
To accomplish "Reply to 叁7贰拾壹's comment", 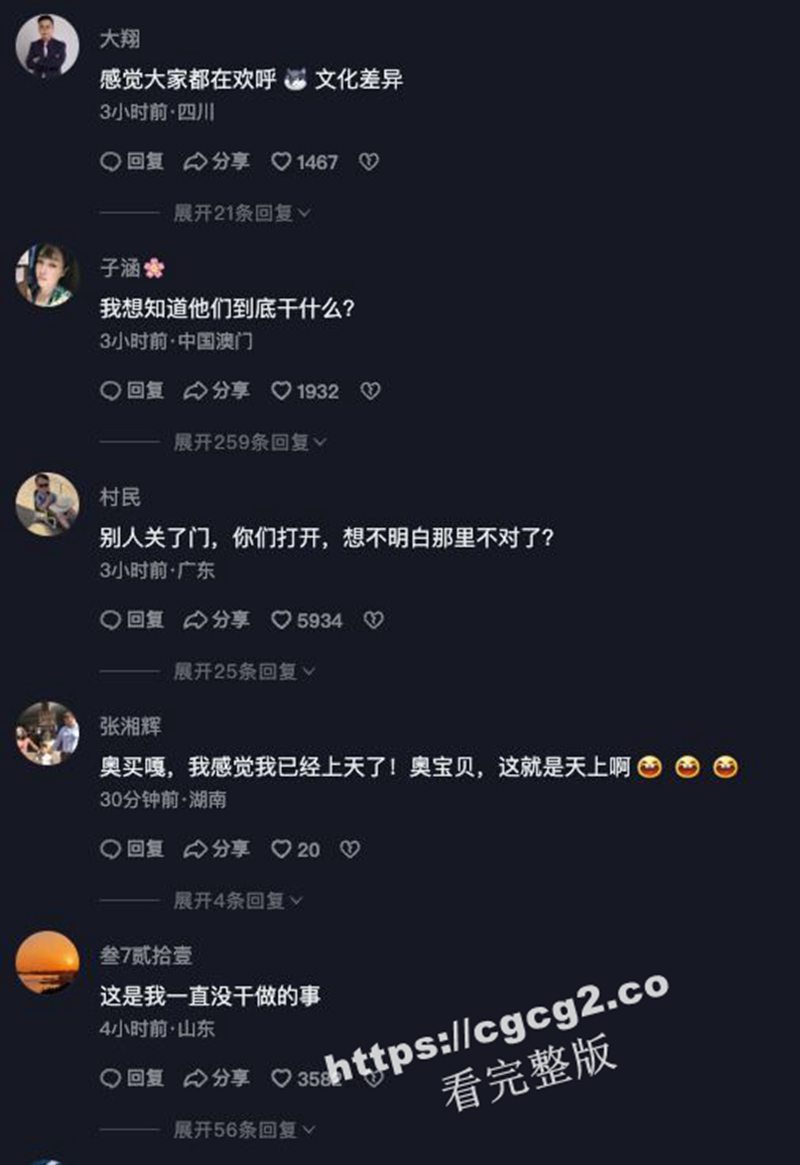I will tap(132, 1078).
